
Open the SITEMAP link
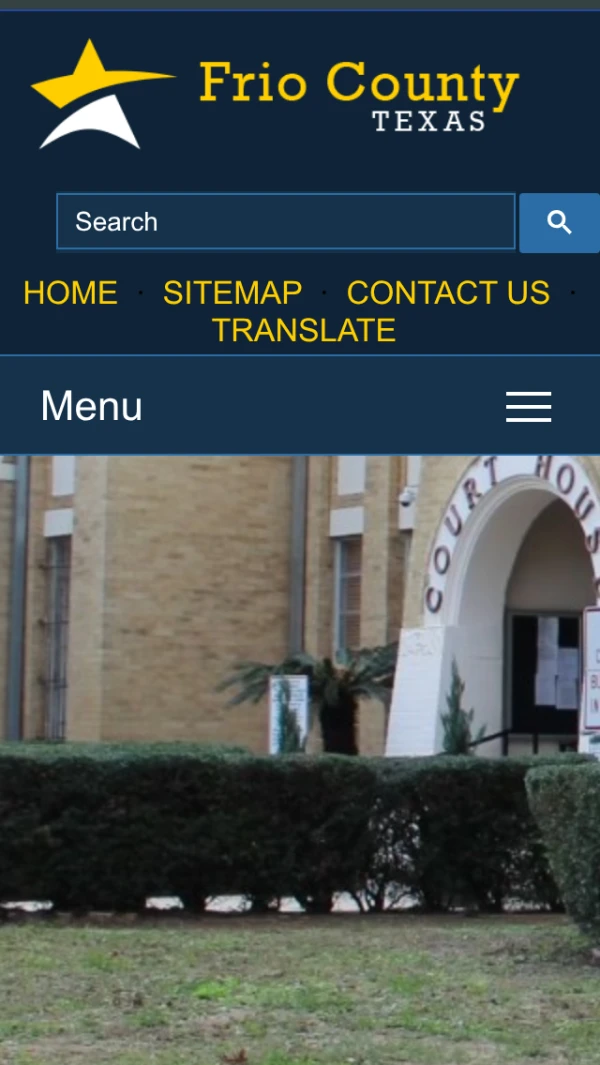[x=232, y=293]
